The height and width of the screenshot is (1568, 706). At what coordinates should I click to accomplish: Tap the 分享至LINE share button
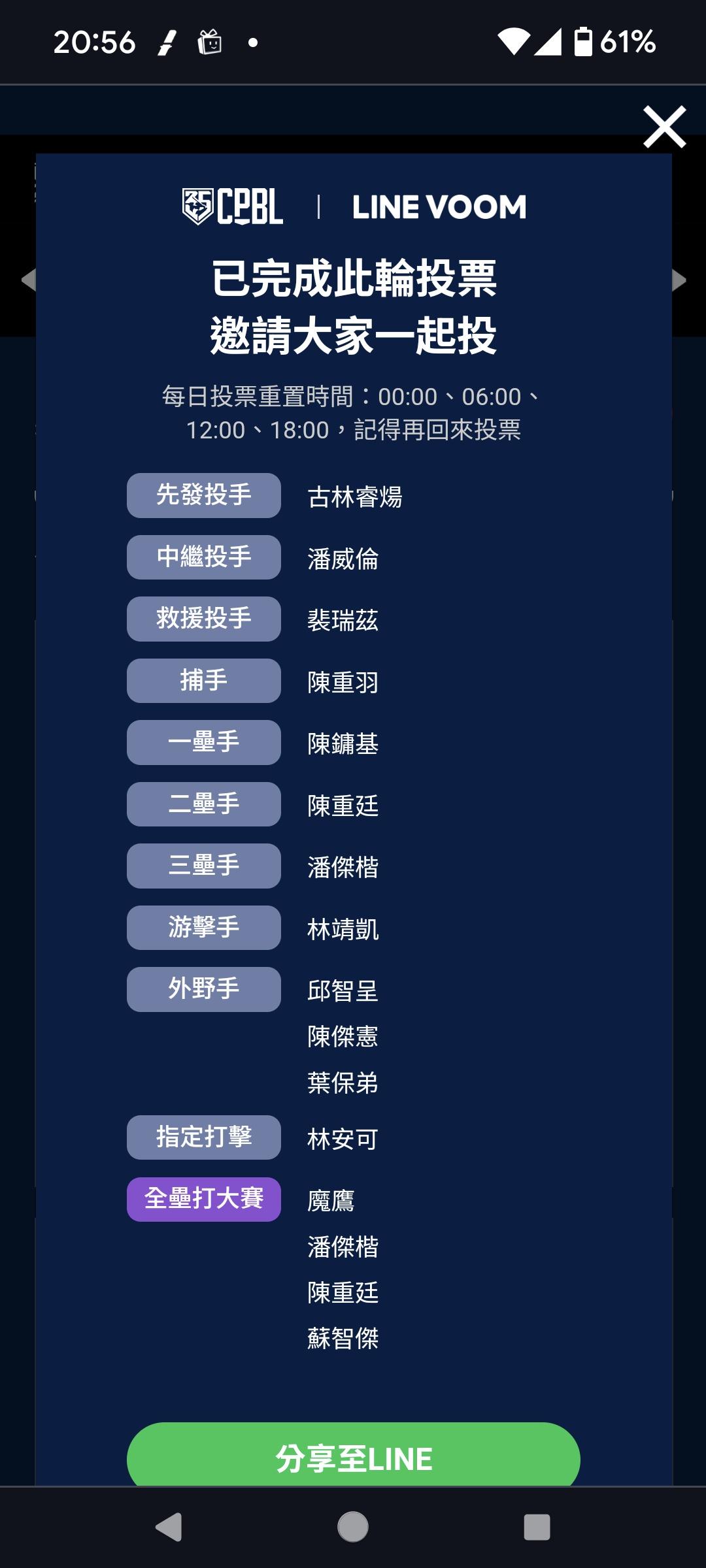click(x=353, y=1456)
